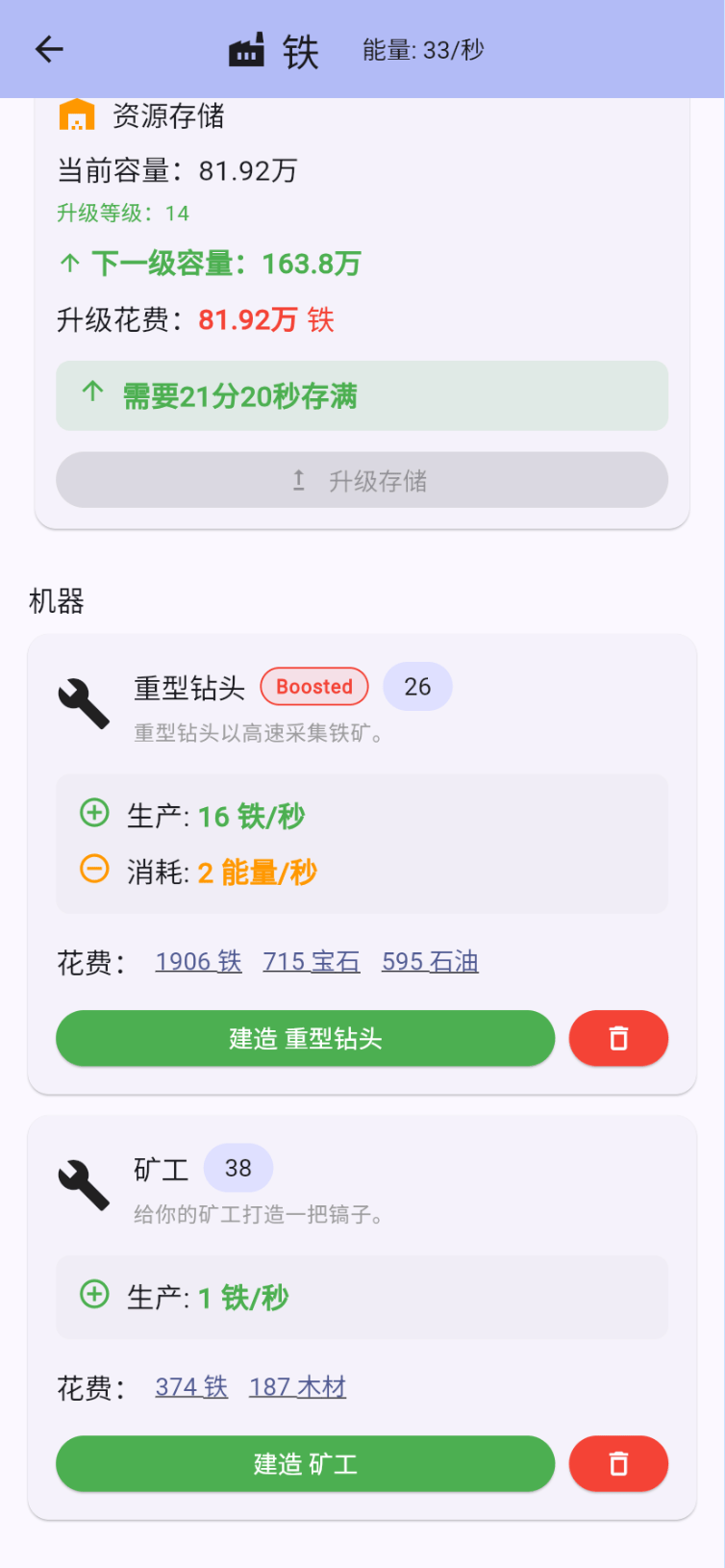Build a 矿工 miner
This screenshot has width=725, height=1568.
click(x=305, y=1463)
